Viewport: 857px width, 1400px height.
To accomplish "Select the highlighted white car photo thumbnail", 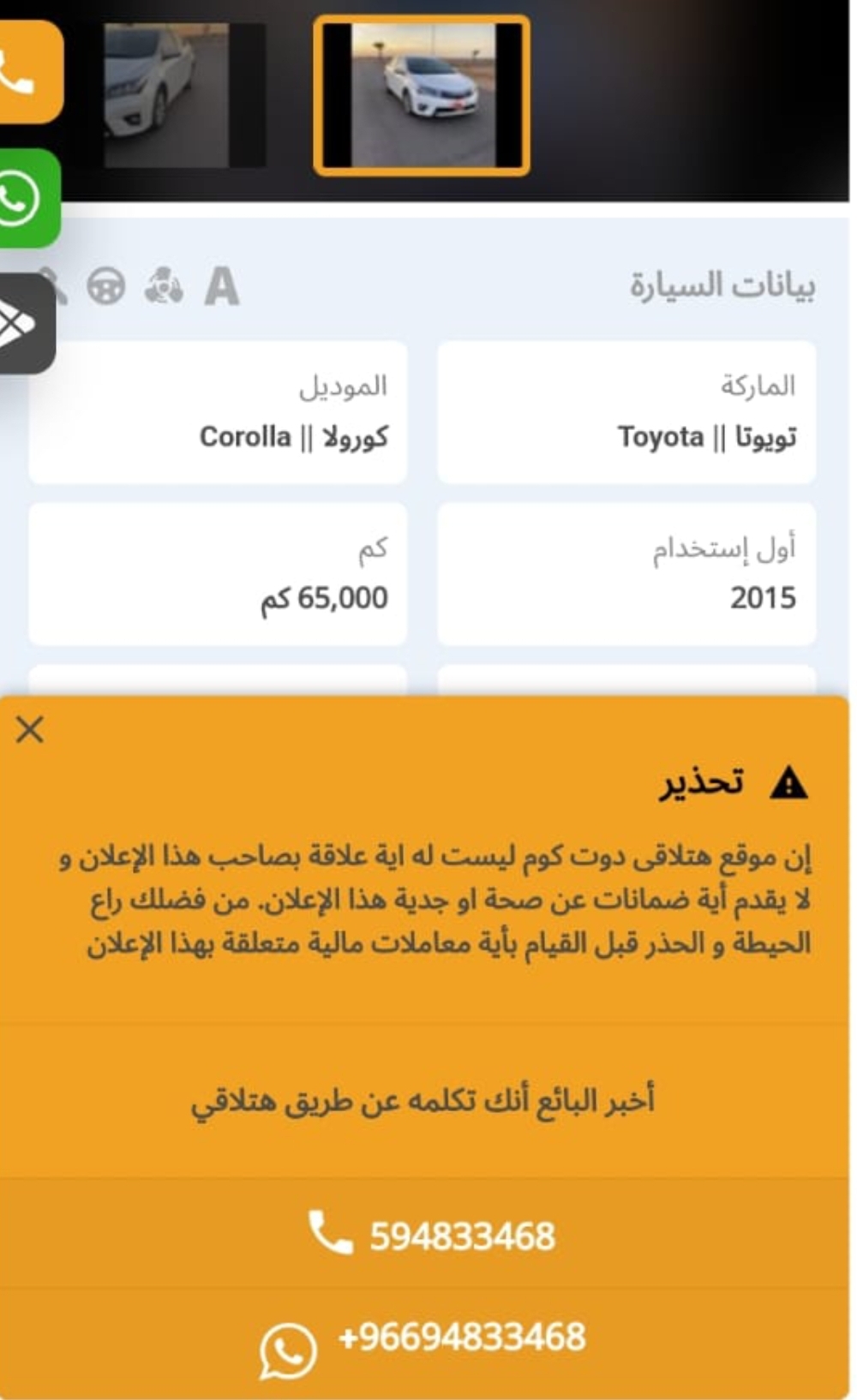I will point(422,96).
